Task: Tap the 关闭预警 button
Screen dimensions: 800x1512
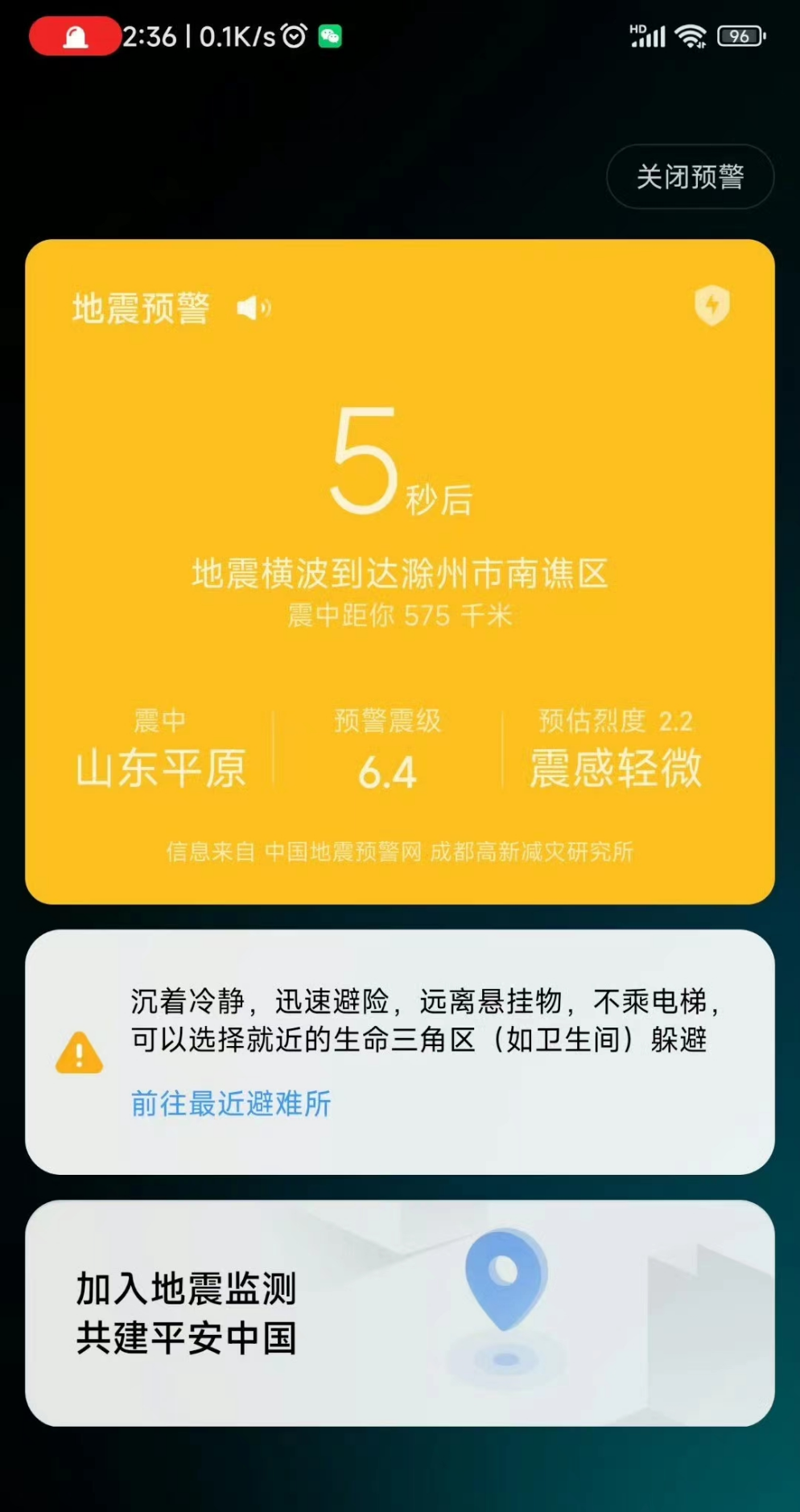Action: coord(690,177)
